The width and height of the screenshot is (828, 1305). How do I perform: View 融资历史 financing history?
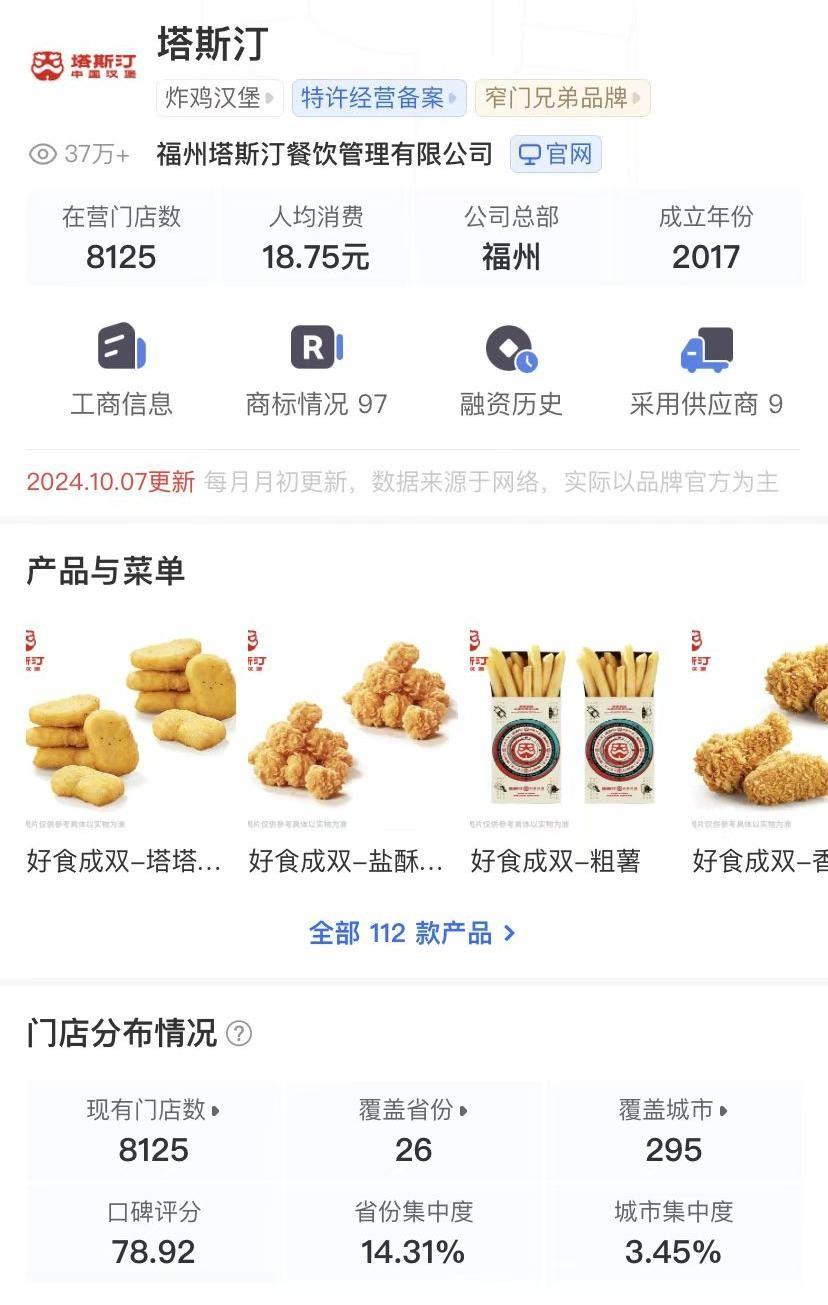pyautogui.click(x=511, y=368)
